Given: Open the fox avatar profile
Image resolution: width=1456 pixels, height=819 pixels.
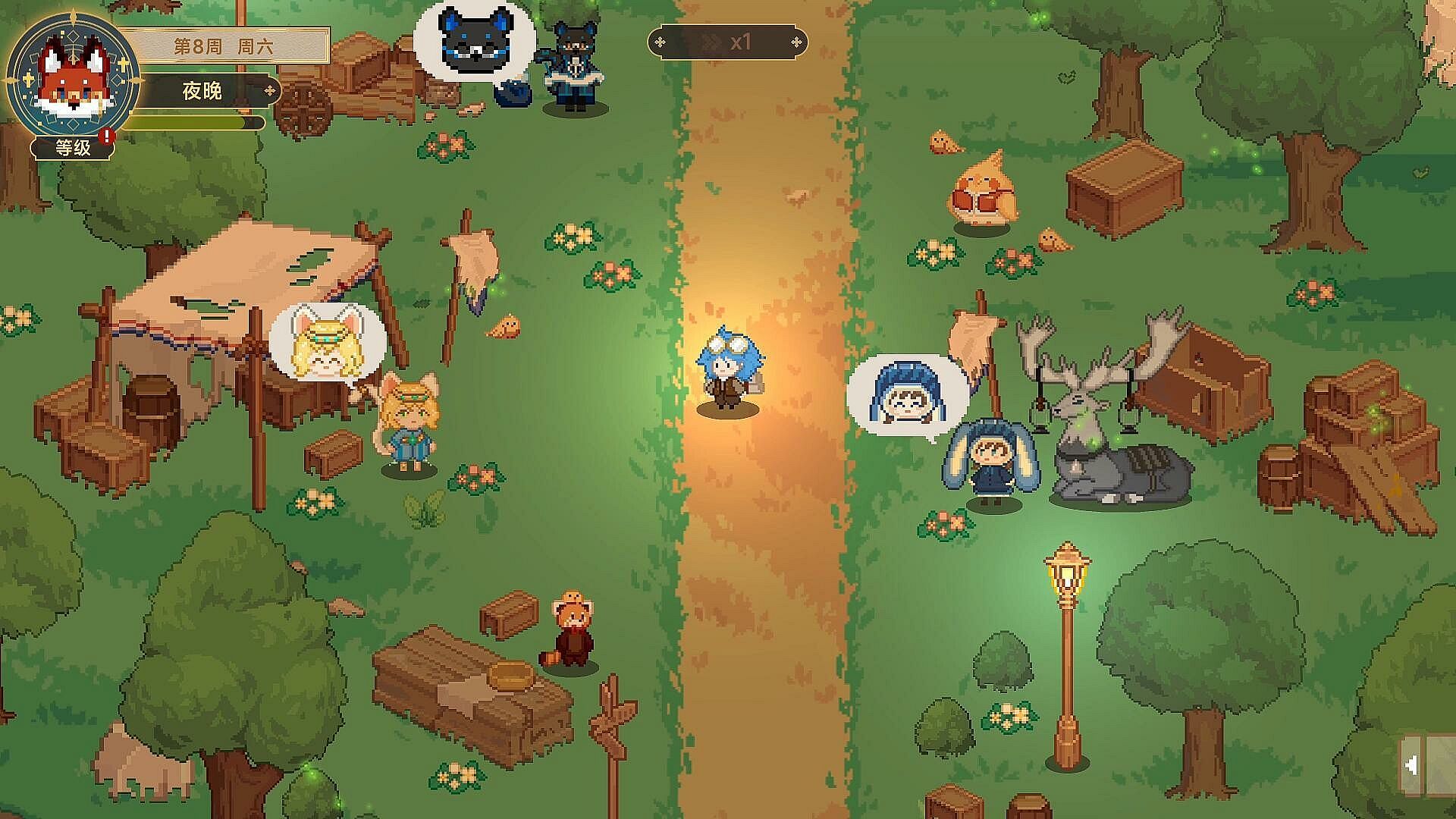Looking at the screenshot, I should [x=73, y=76].
